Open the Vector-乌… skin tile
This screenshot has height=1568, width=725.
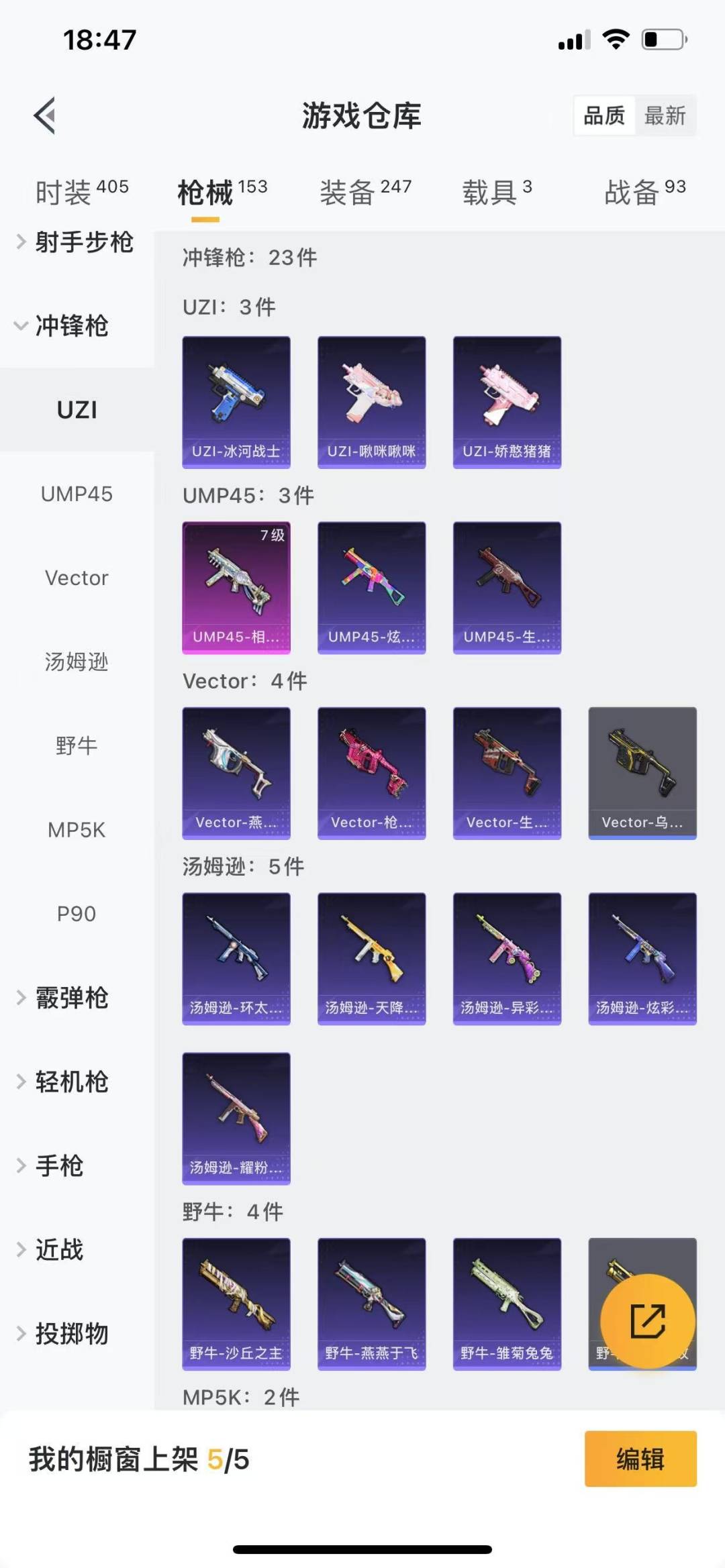[642, 773]
